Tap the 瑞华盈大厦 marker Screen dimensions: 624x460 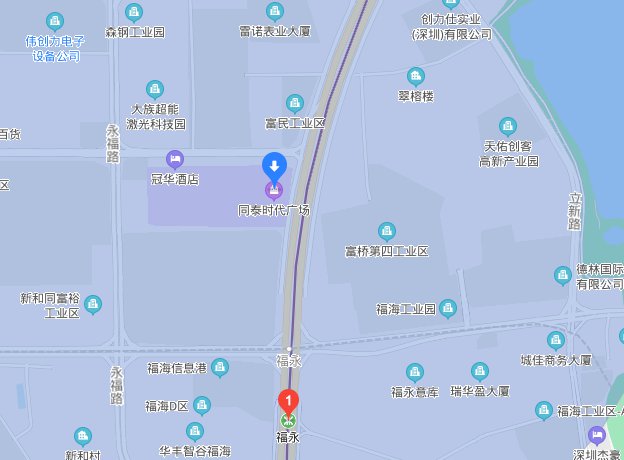point(480,371)
